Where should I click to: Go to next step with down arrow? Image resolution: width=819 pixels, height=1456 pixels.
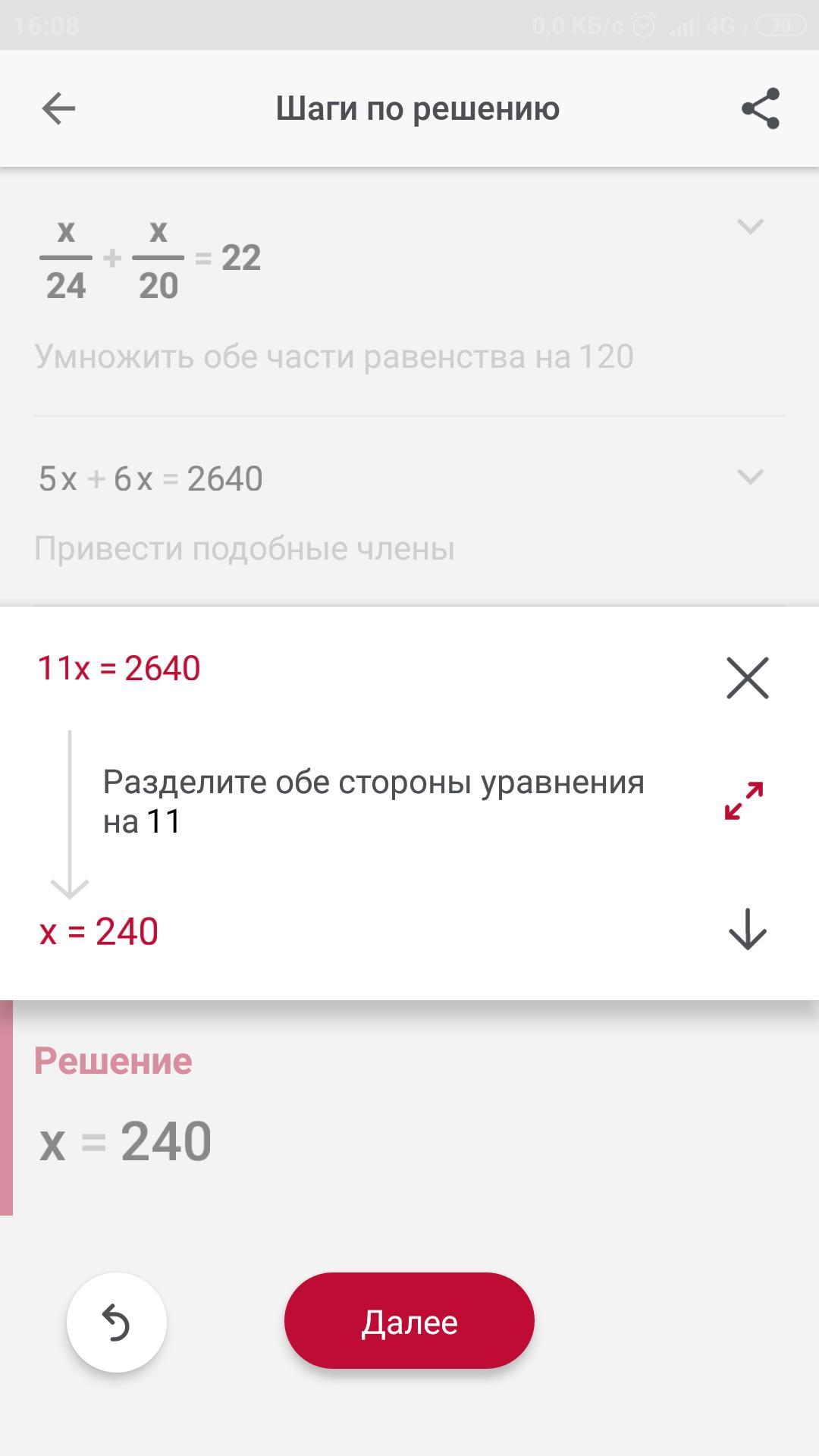click(x=748, y=929)
